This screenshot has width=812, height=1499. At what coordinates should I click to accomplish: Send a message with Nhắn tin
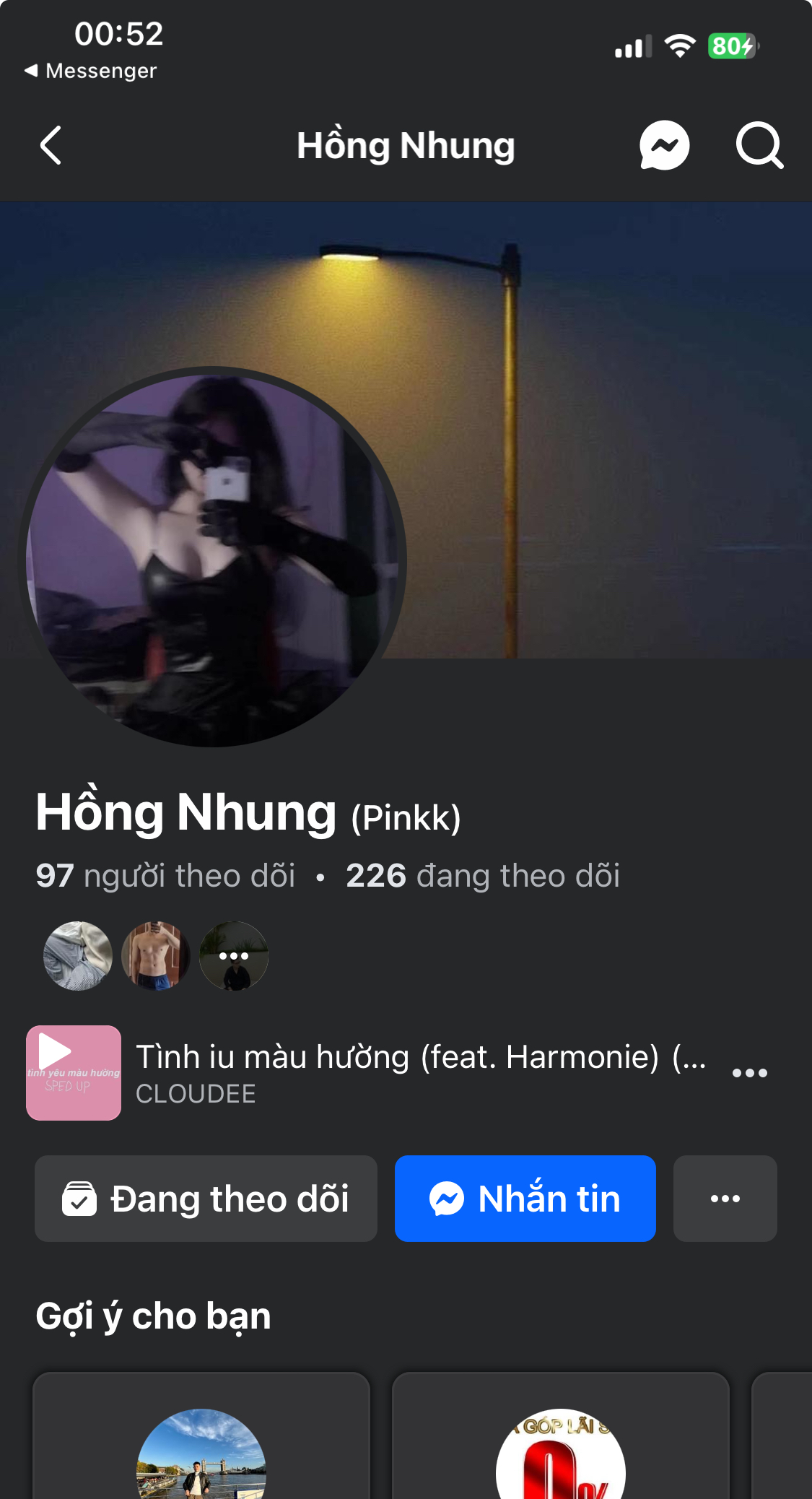coord(525,1199)
